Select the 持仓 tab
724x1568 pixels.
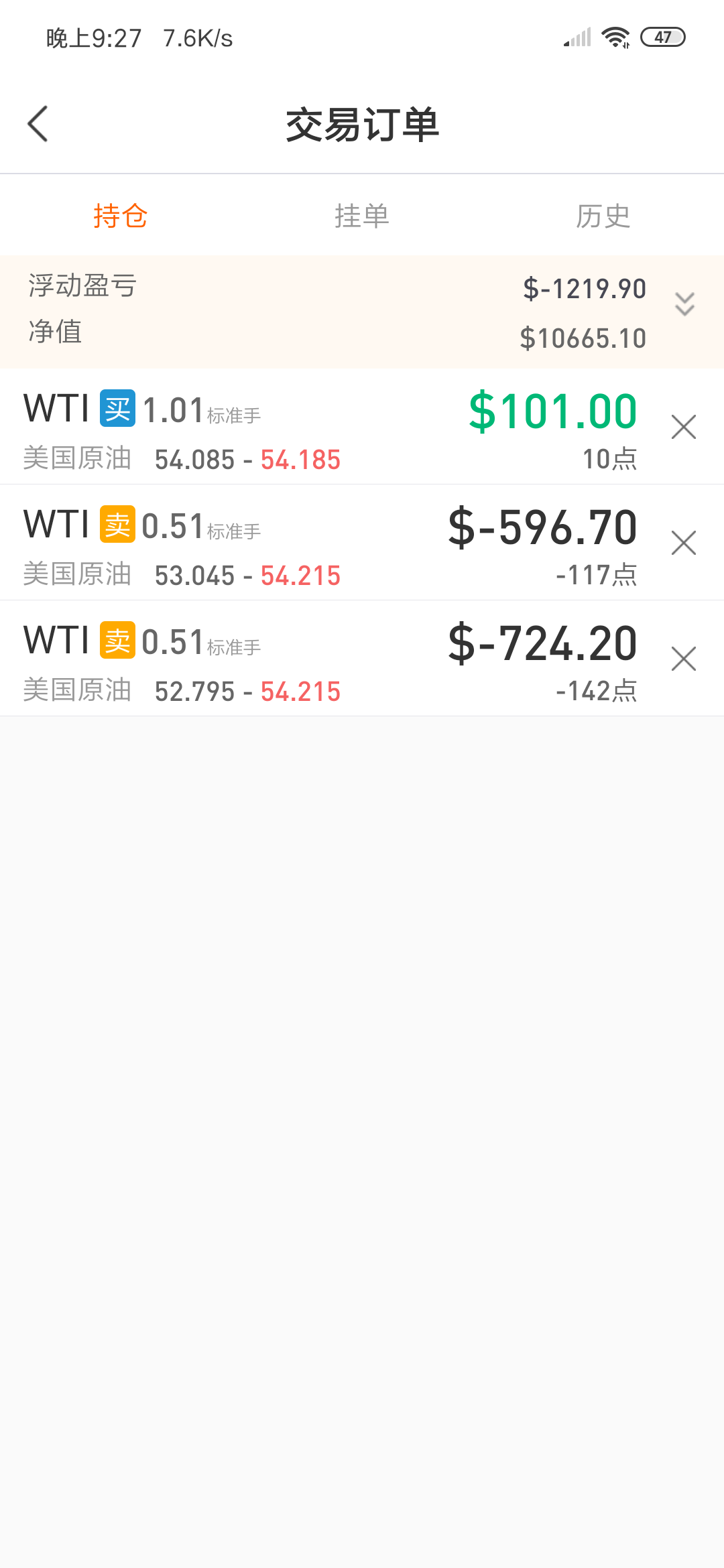pos(121,216)
